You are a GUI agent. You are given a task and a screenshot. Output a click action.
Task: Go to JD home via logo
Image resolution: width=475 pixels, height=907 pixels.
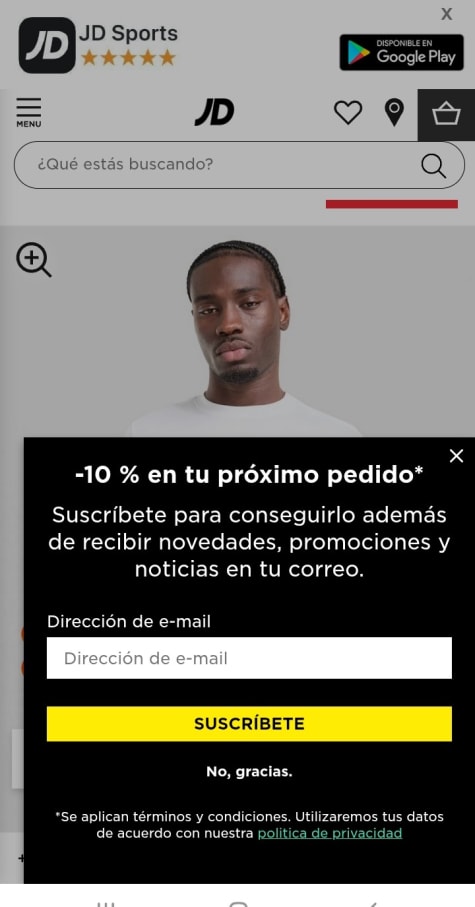point(215,112)
